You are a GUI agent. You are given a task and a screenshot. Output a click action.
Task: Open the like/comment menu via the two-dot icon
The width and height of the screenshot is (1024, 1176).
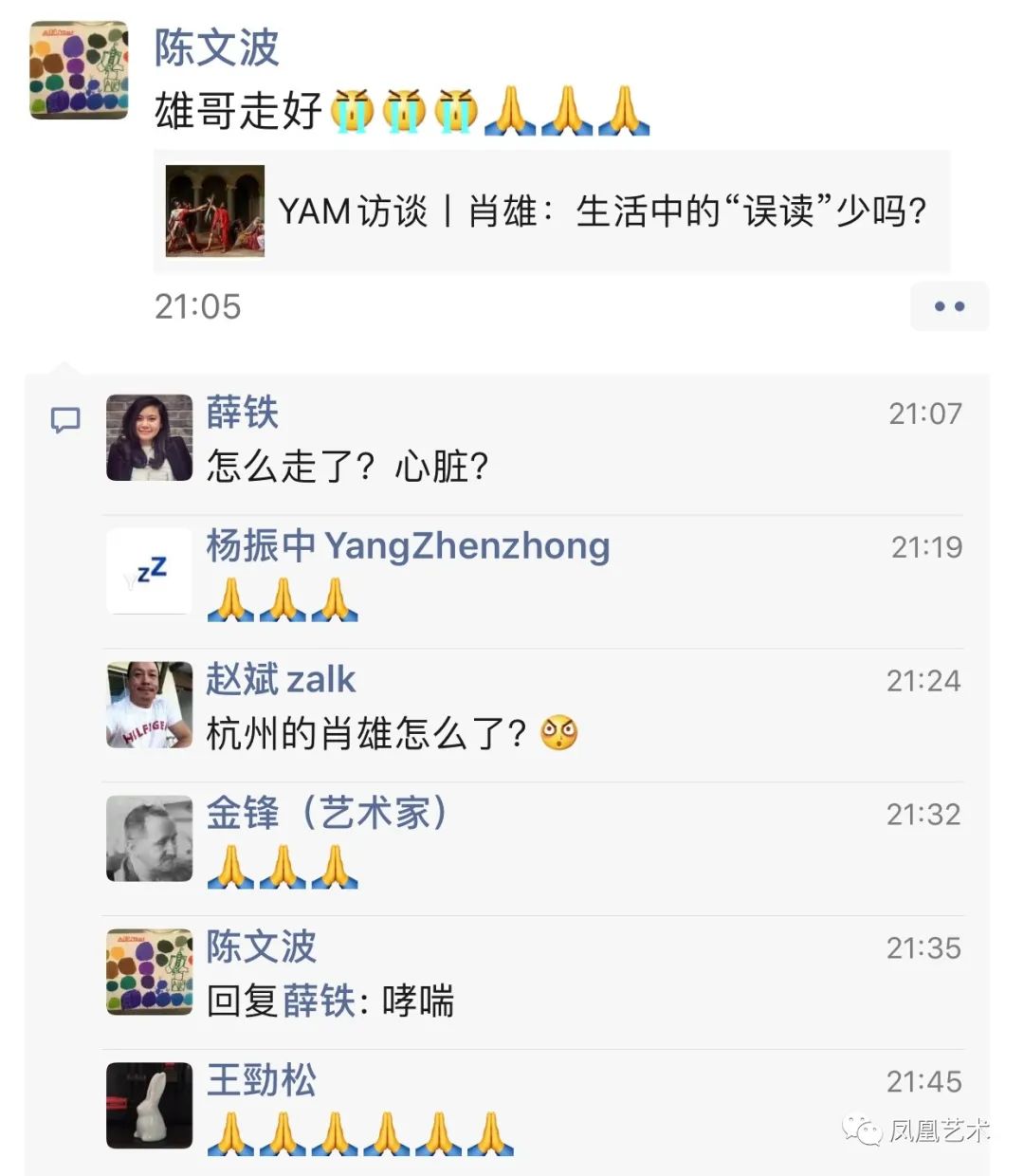pyautogui.click(x=949, y=306)
